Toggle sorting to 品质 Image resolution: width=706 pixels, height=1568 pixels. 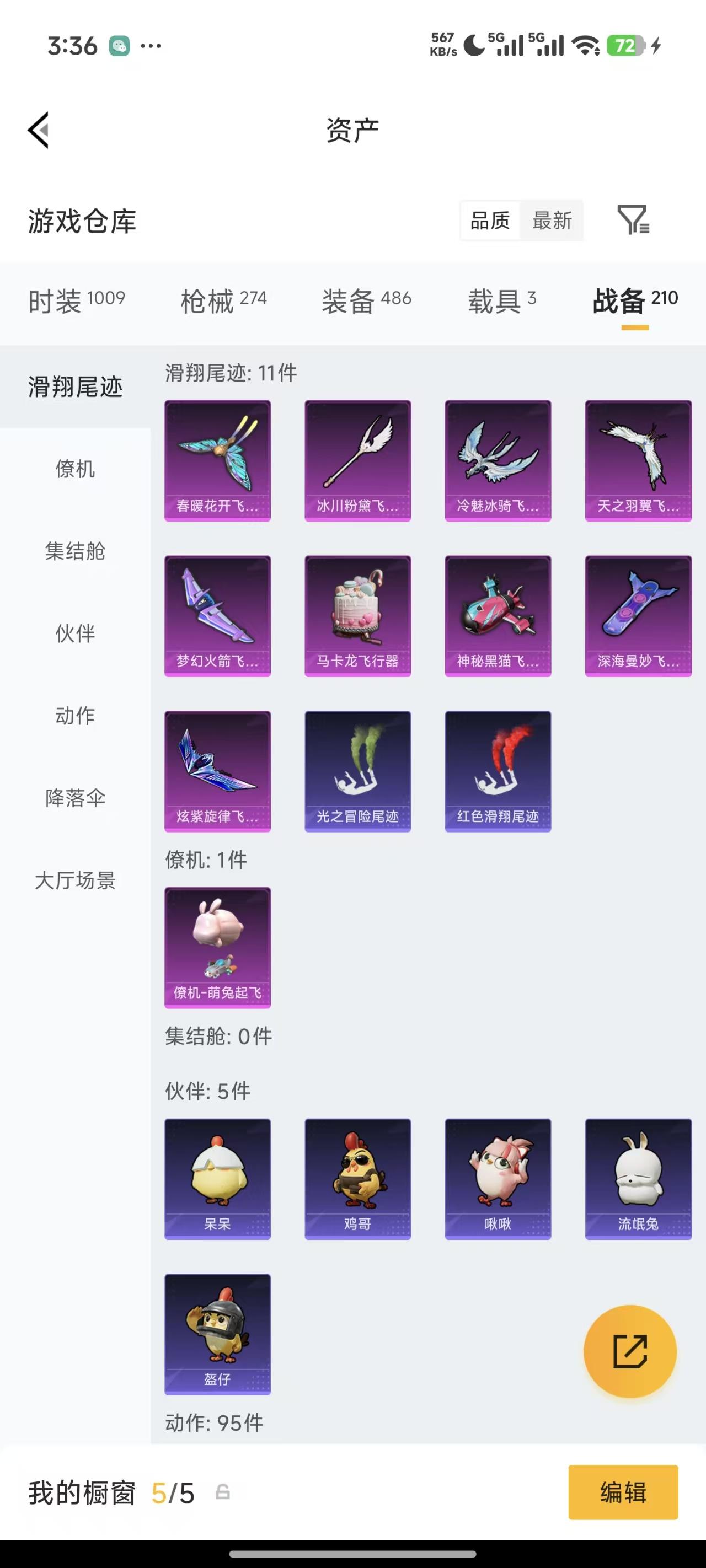(490, 221)
